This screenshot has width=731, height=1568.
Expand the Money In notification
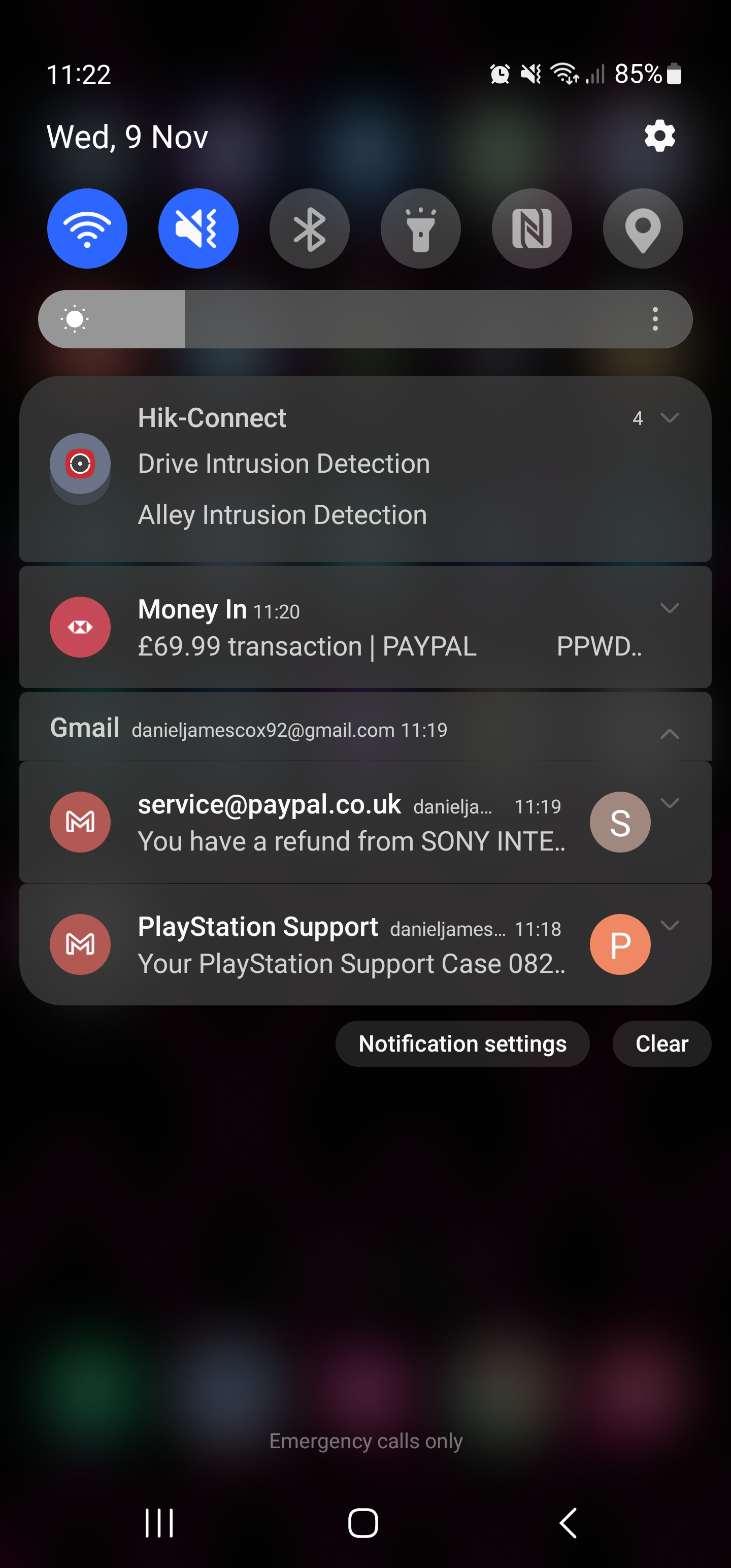(x=669, y=608)
